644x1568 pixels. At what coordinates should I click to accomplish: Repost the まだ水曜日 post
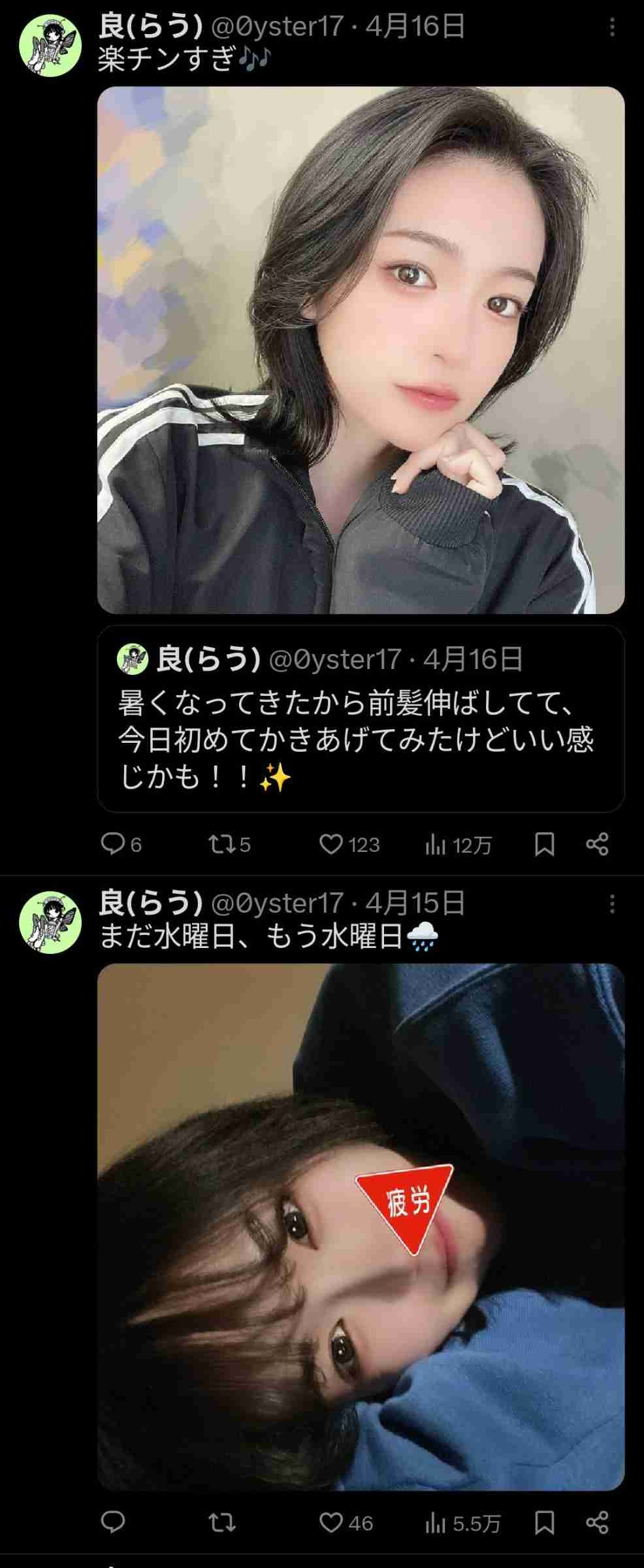click(x=221, y=1523)
